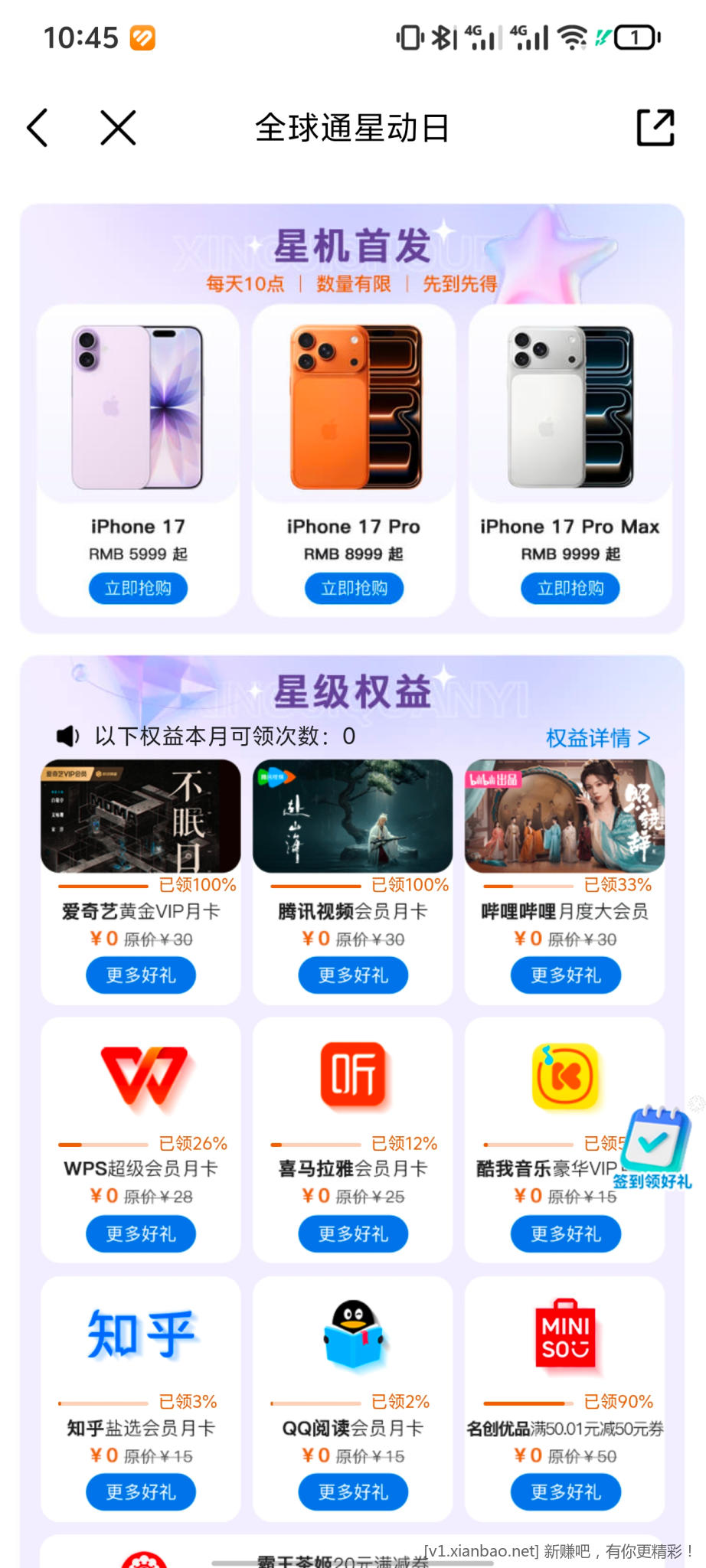Tap 更多好礼 for 哔哩哔哩月度大会员
The image size is (706, 1568).
pyautogui.click(x=566, y=975)
